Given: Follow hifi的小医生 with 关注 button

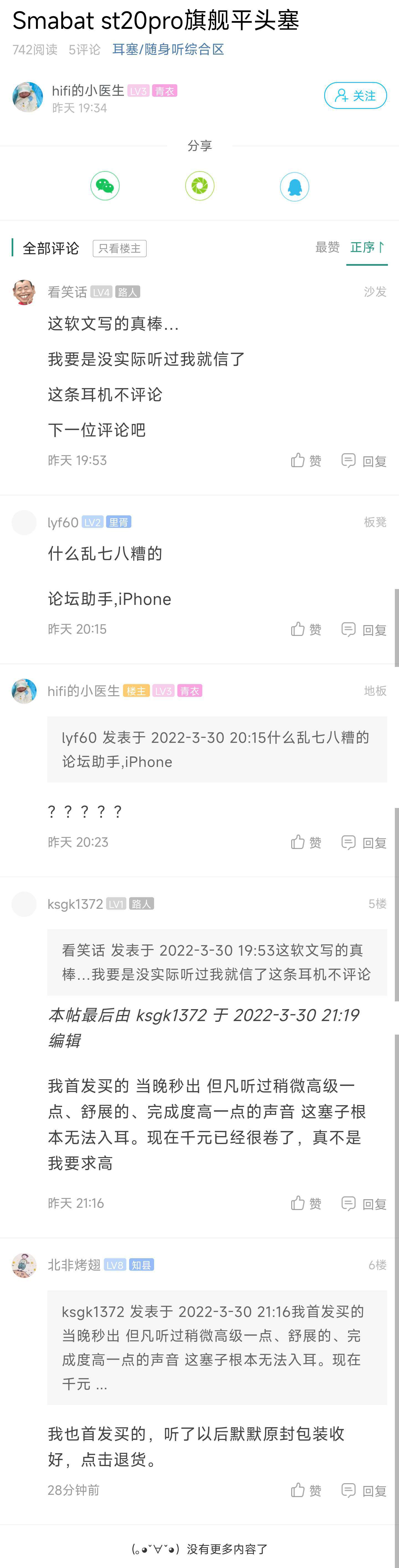Looking at the screenshot, I should (355, 96).
